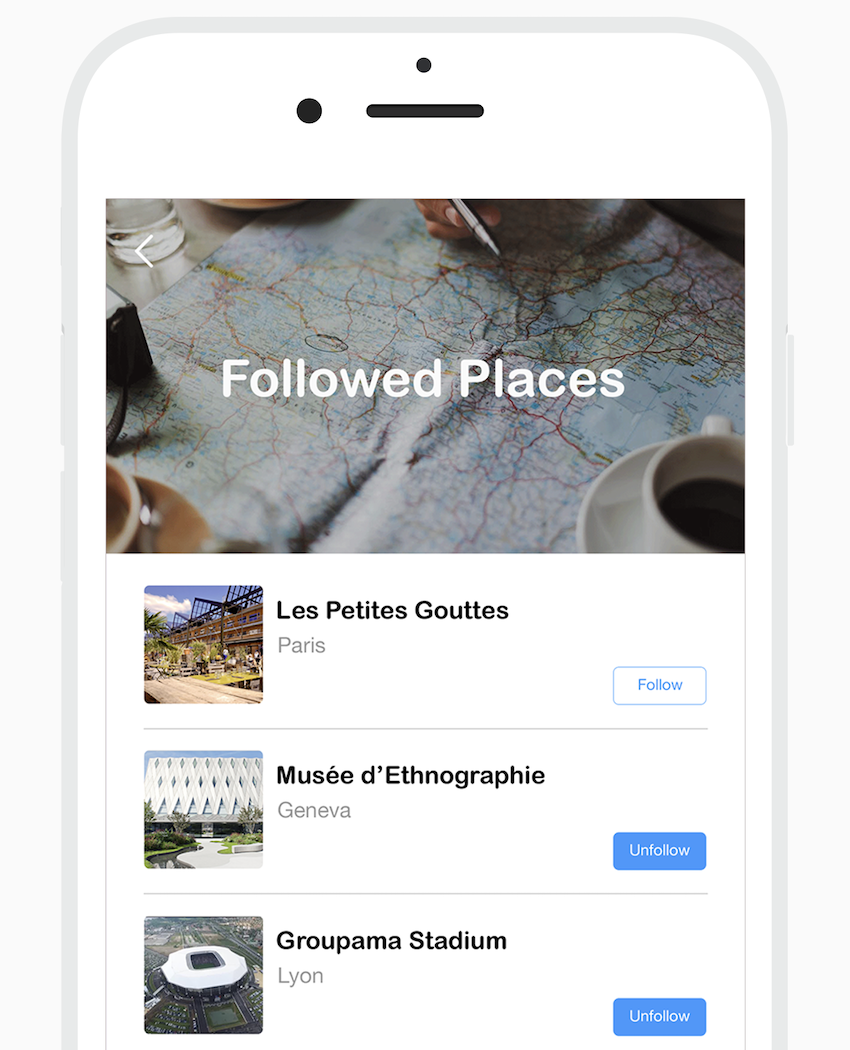Tap Unfollow for Musée d'Ethnographie

pyautogui.click(x=659, y=851)
